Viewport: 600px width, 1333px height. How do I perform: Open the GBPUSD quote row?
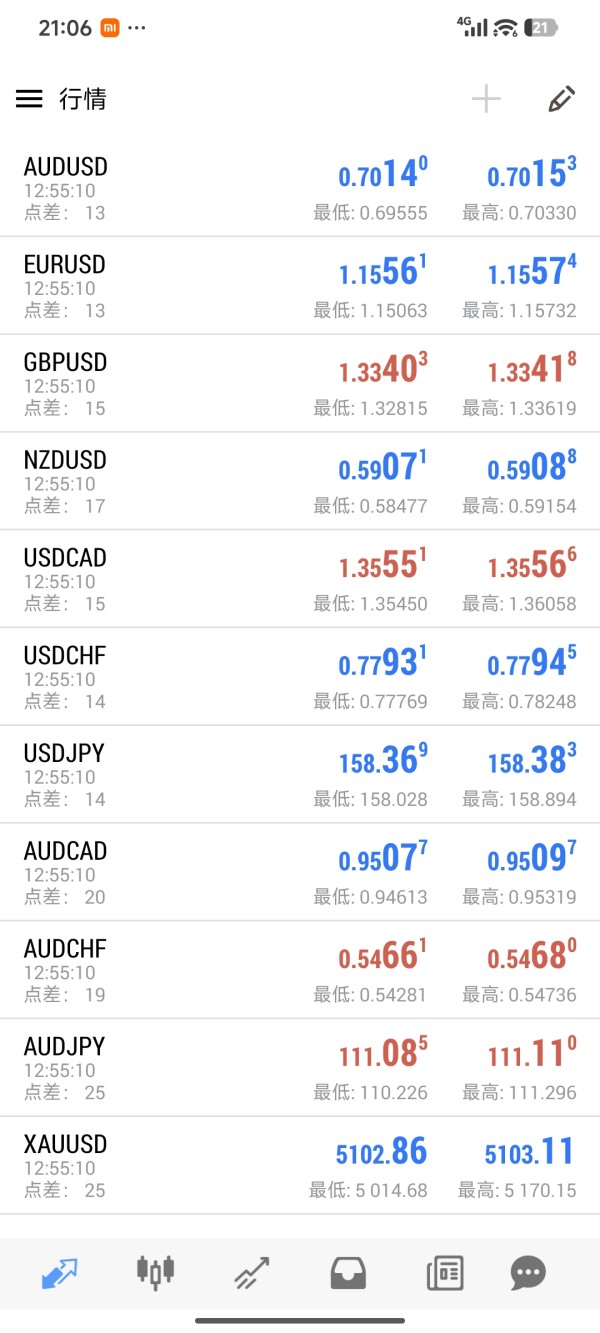pyautogui.click(x=300, y=384)
